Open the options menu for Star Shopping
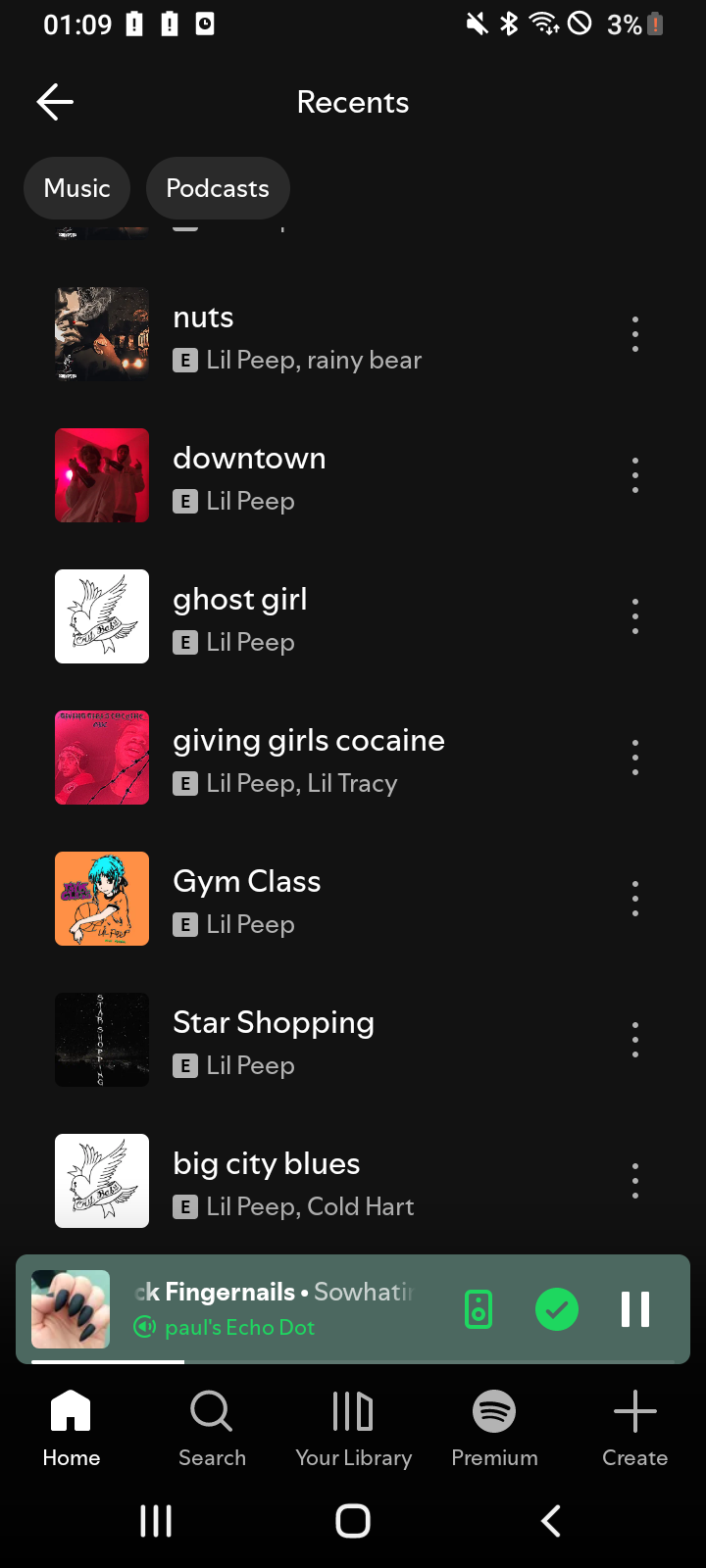The width and height of the screenshot is (706, 1568). point(634,1039)
